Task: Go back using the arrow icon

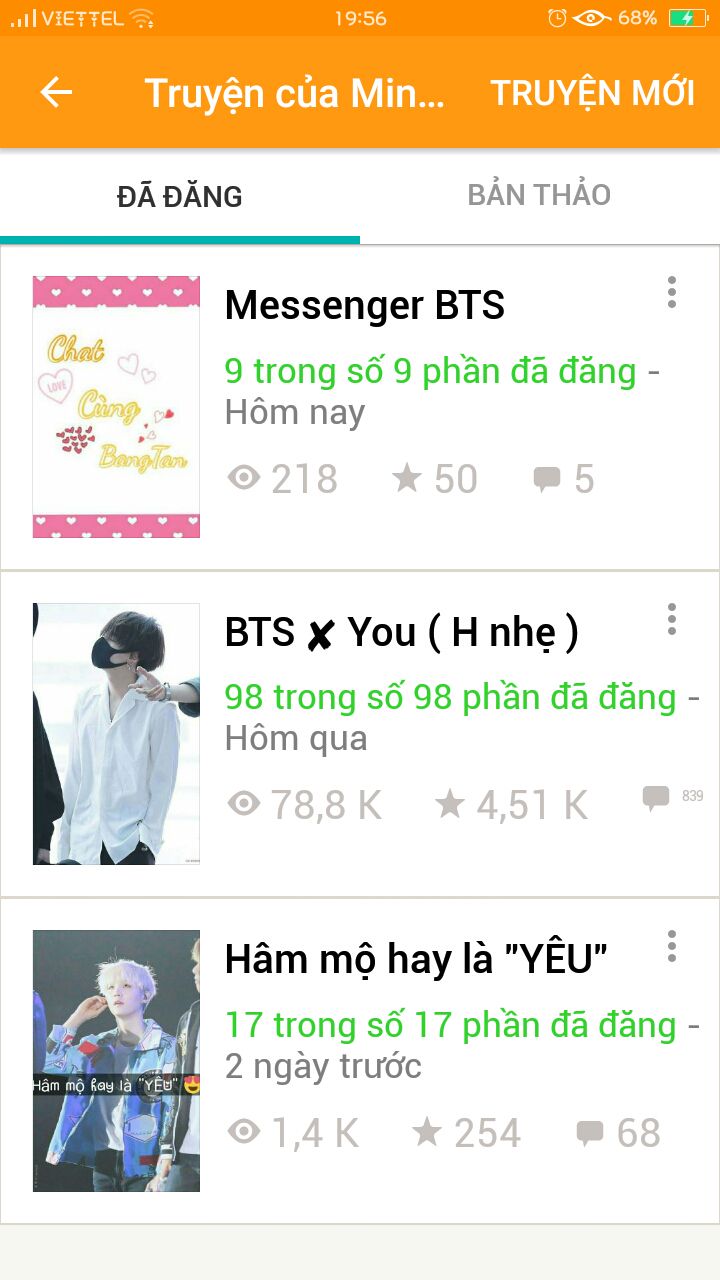Action: [56, 93]
